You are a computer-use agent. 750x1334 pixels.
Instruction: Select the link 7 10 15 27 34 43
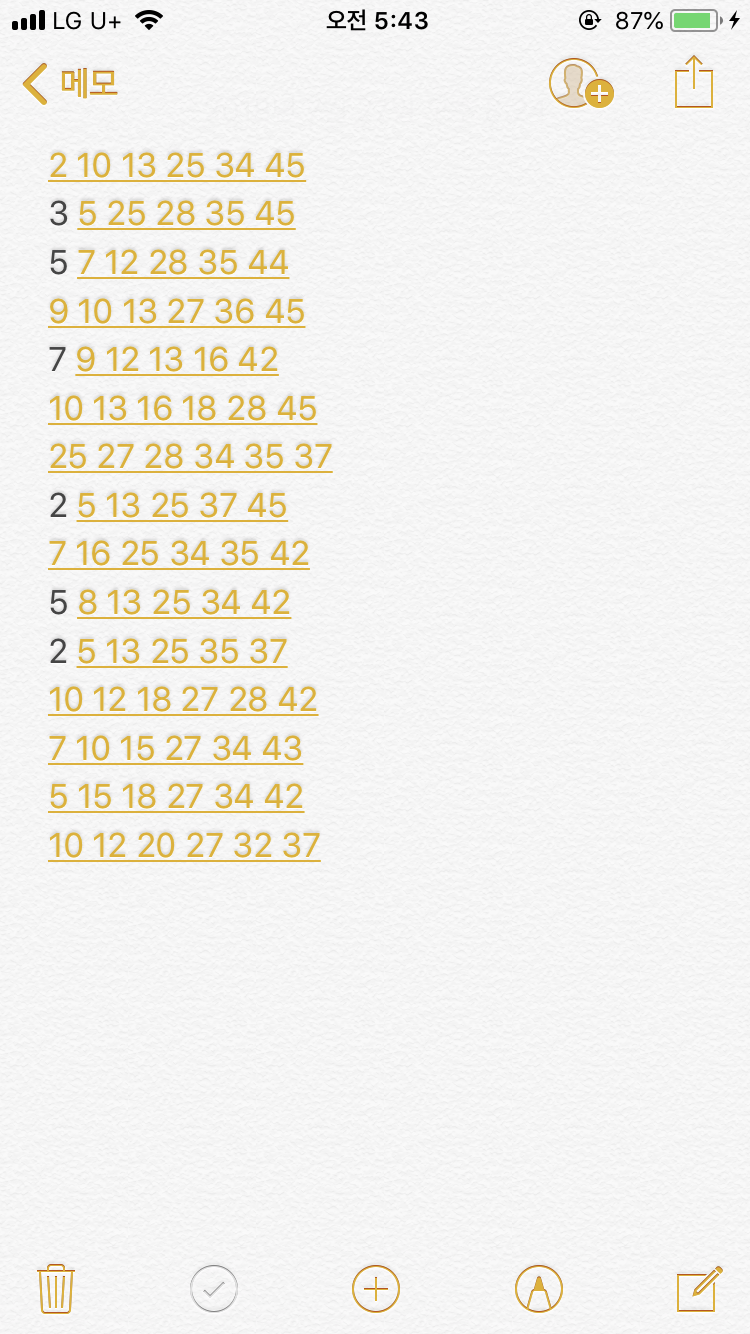pyautogui.click(x=176, y=748)
